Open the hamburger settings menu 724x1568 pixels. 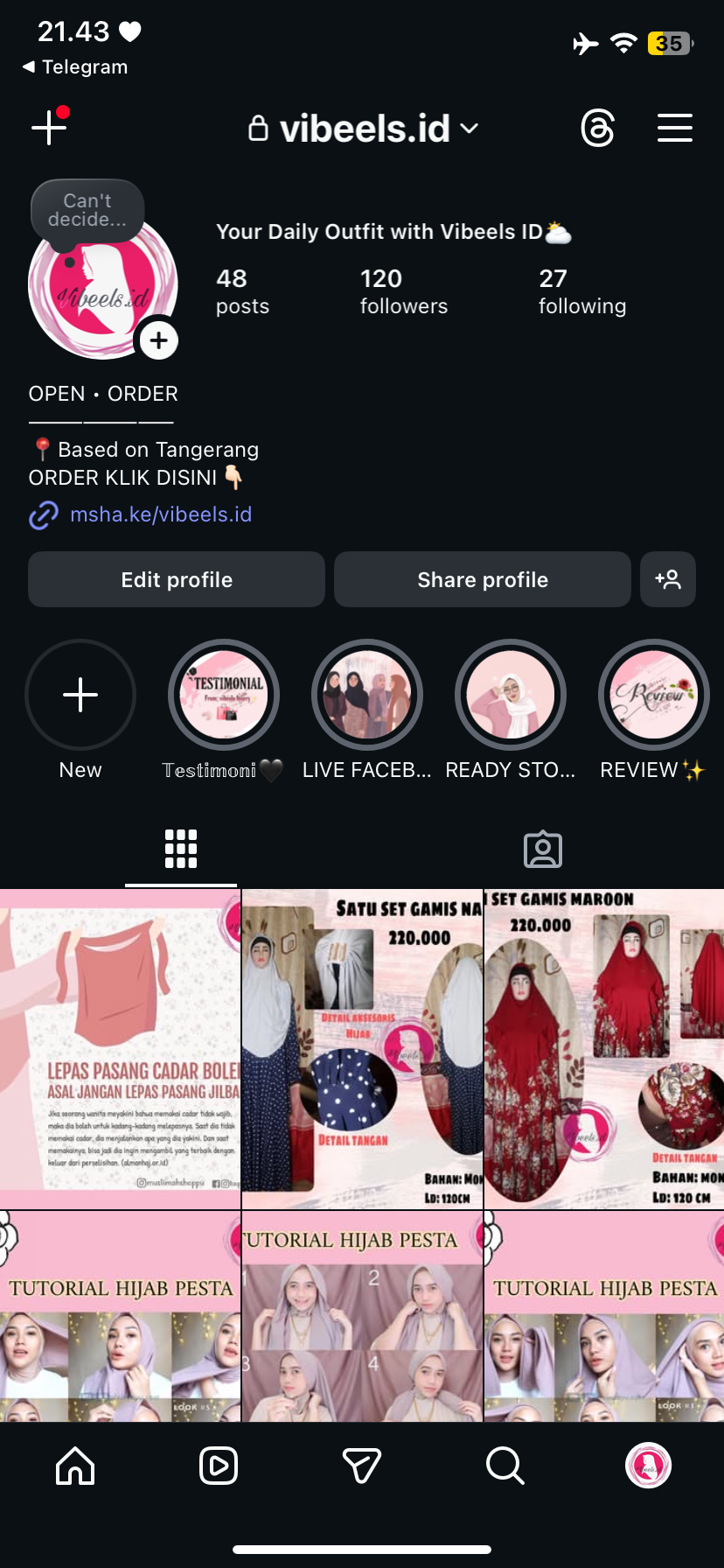tap(674, 129)
